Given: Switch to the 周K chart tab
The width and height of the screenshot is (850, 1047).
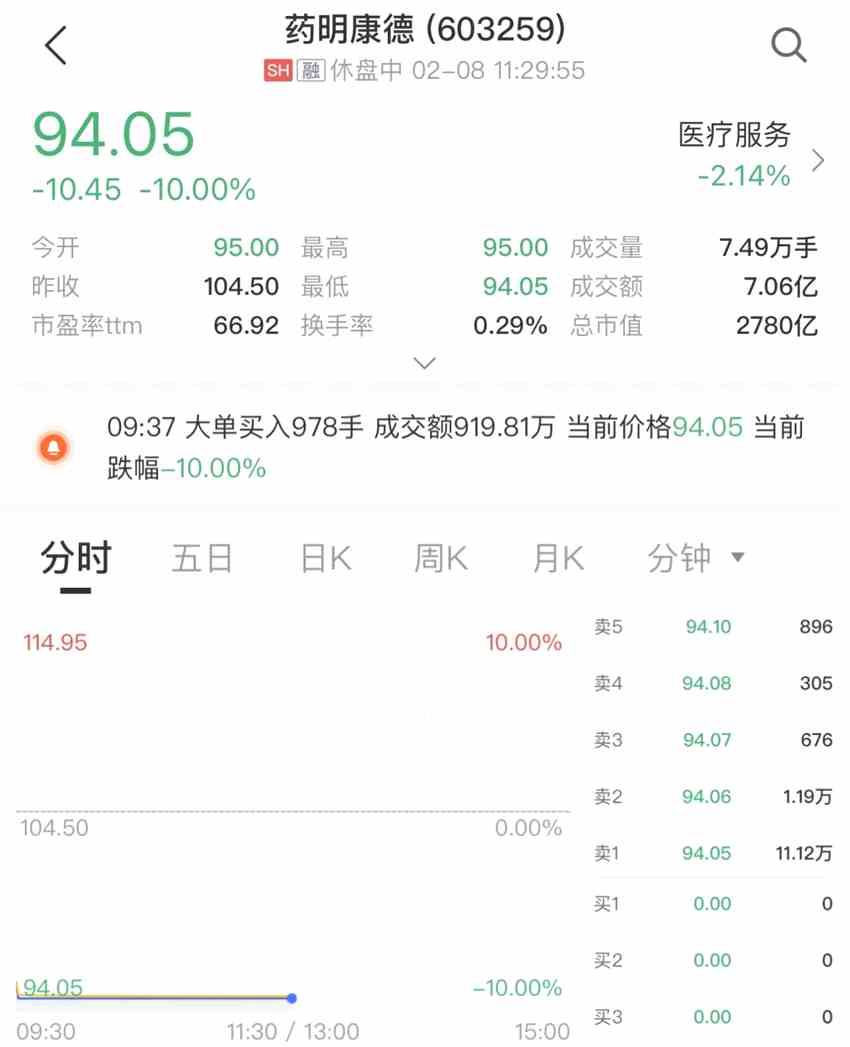Looking at the screenshot, I should tap(441, 558).
